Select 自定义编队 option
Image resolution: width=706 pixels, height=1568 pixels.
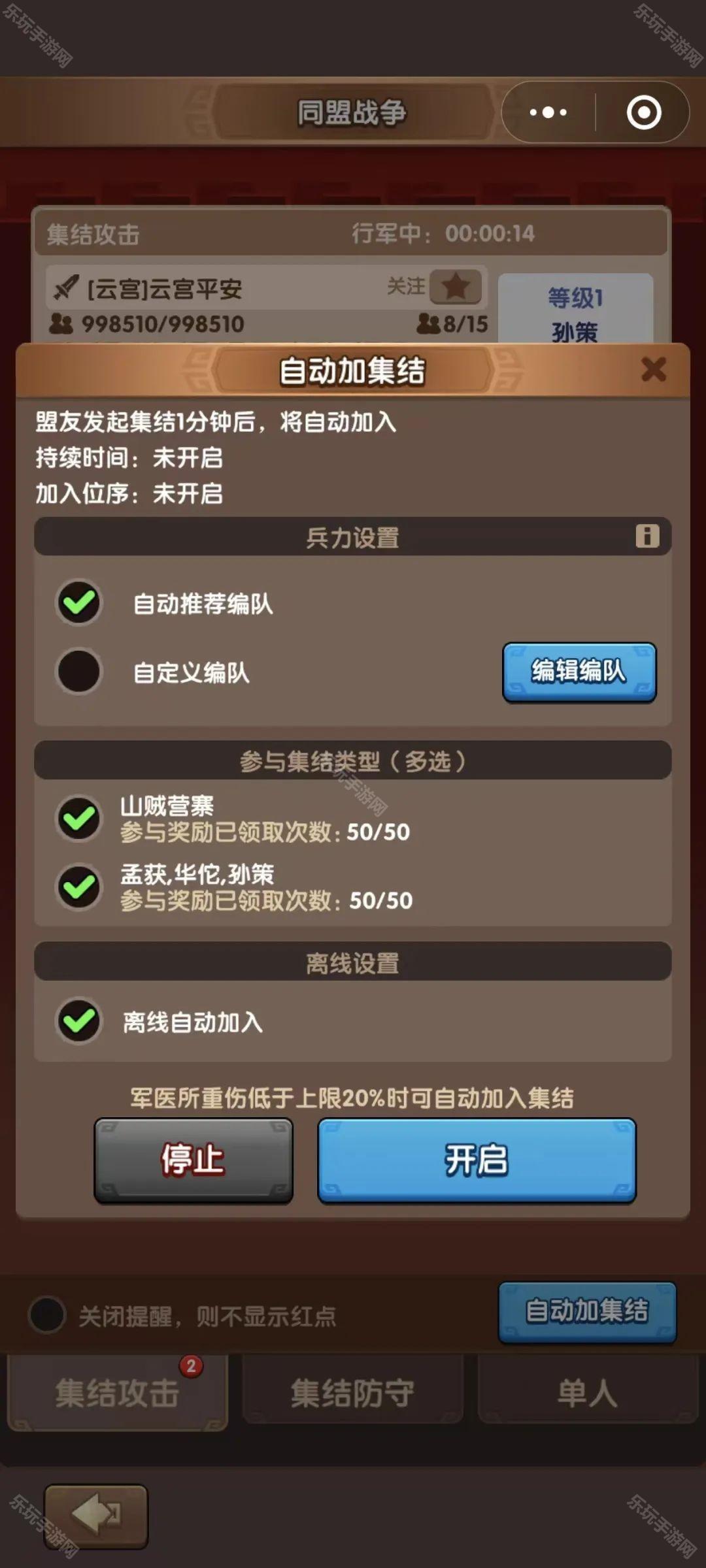pos(79,671)
